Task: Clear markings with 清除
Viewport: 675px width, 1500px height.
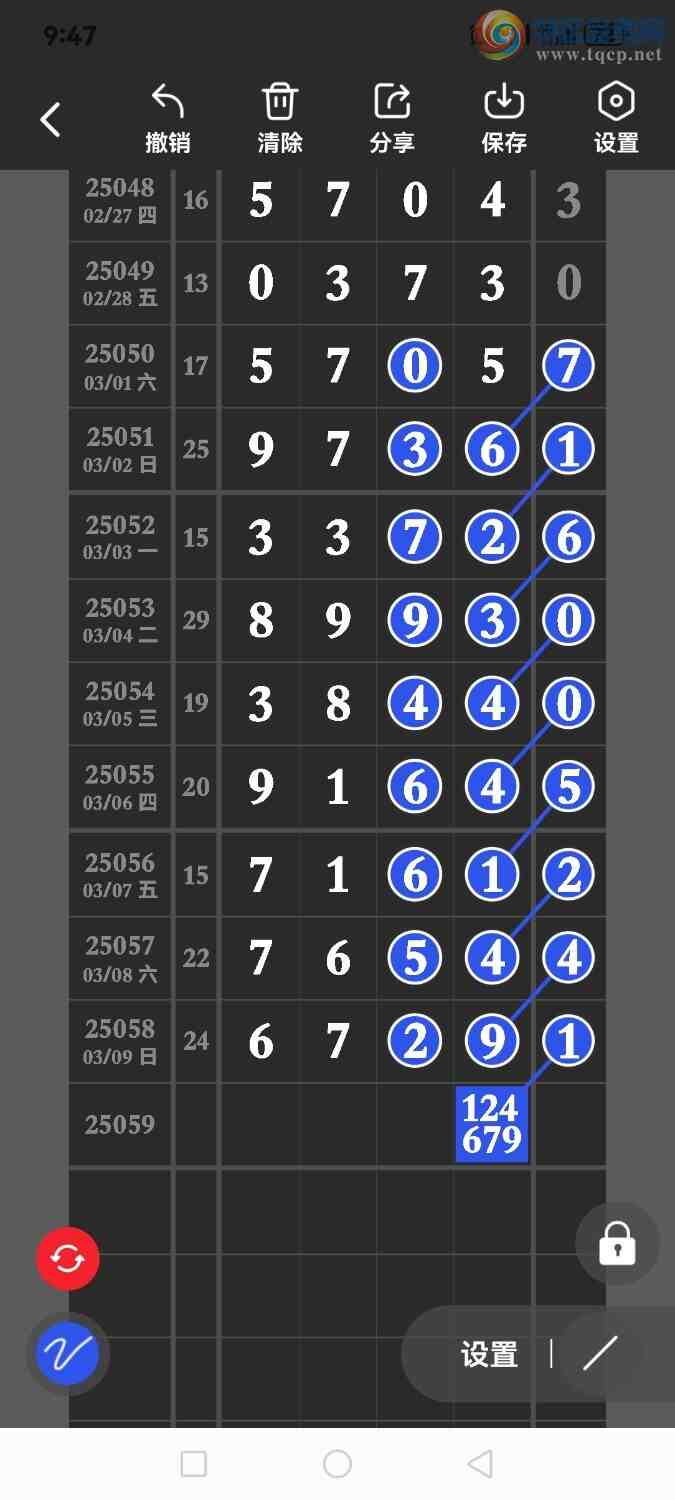Action: pos(279,119)
